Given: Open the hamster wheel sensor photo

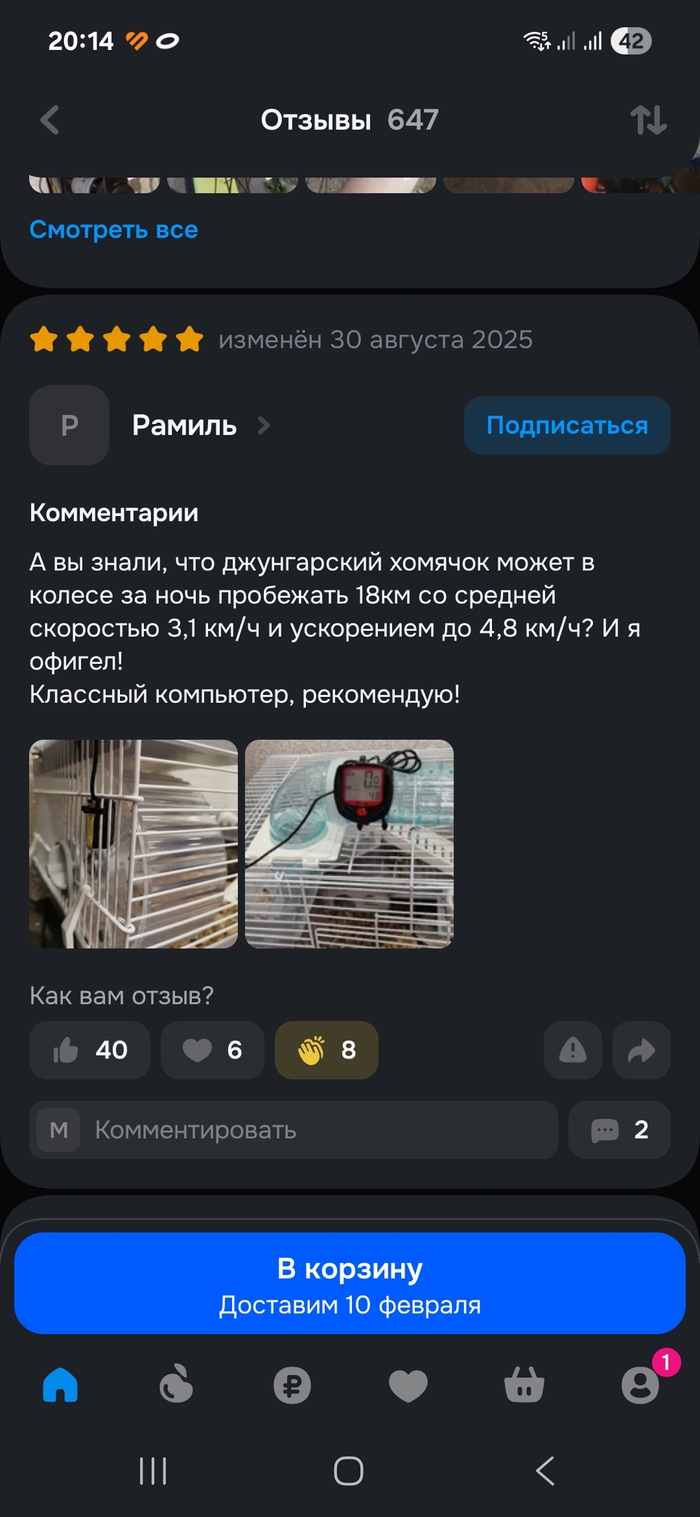Looking at the screenshot, I should pyautogui.click(x=134, y=844).
